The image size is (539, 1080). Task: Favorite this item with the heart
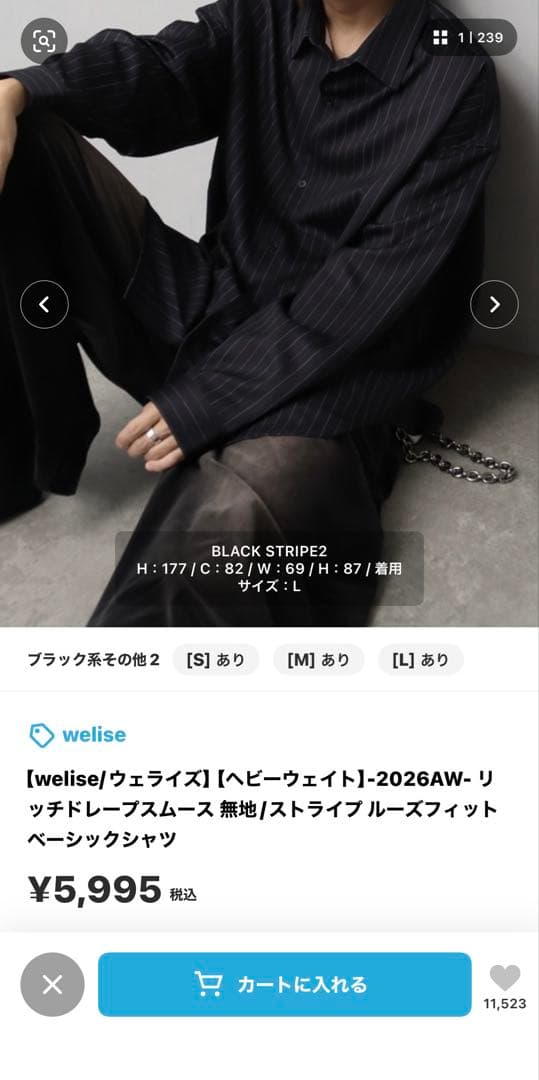coord(505,977)
